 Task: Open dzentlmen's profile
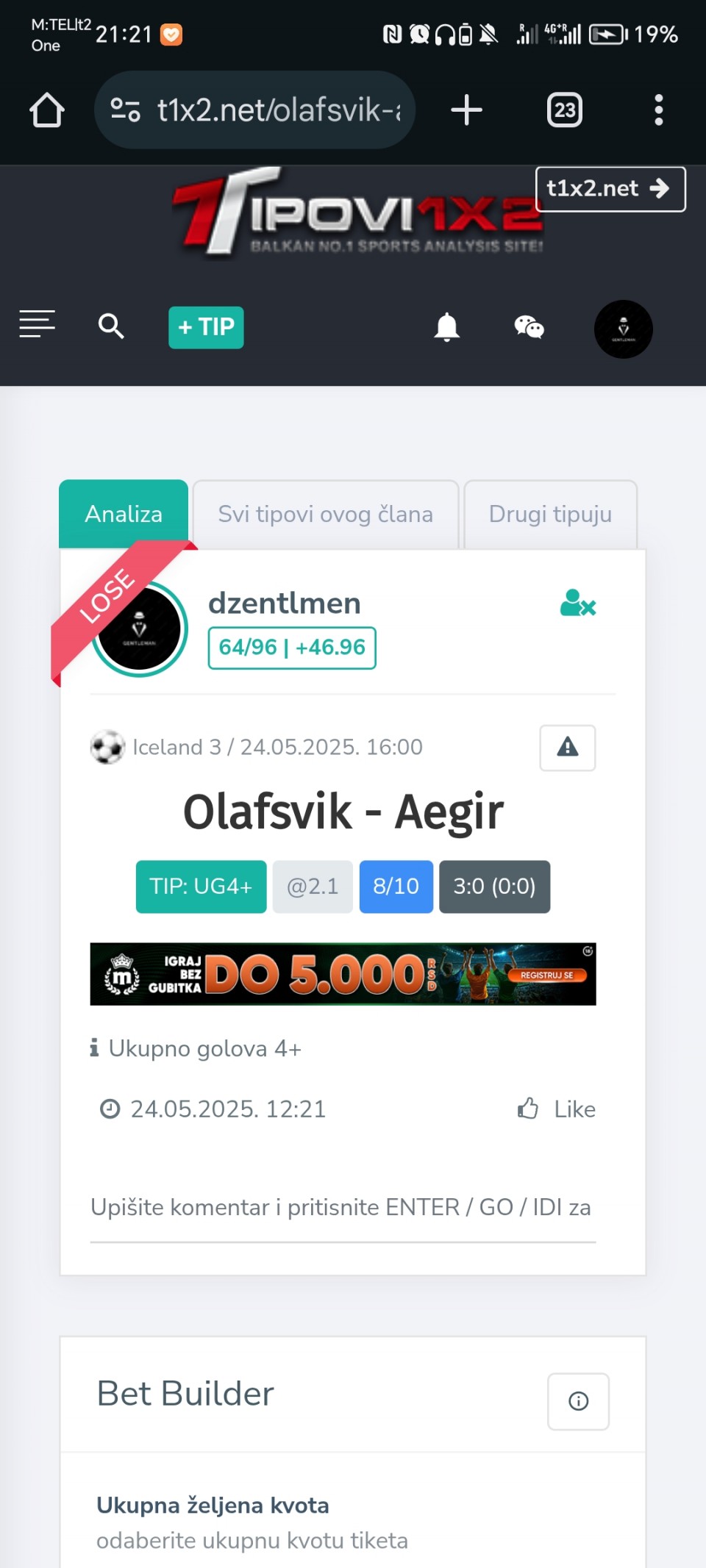pos(284,604)
